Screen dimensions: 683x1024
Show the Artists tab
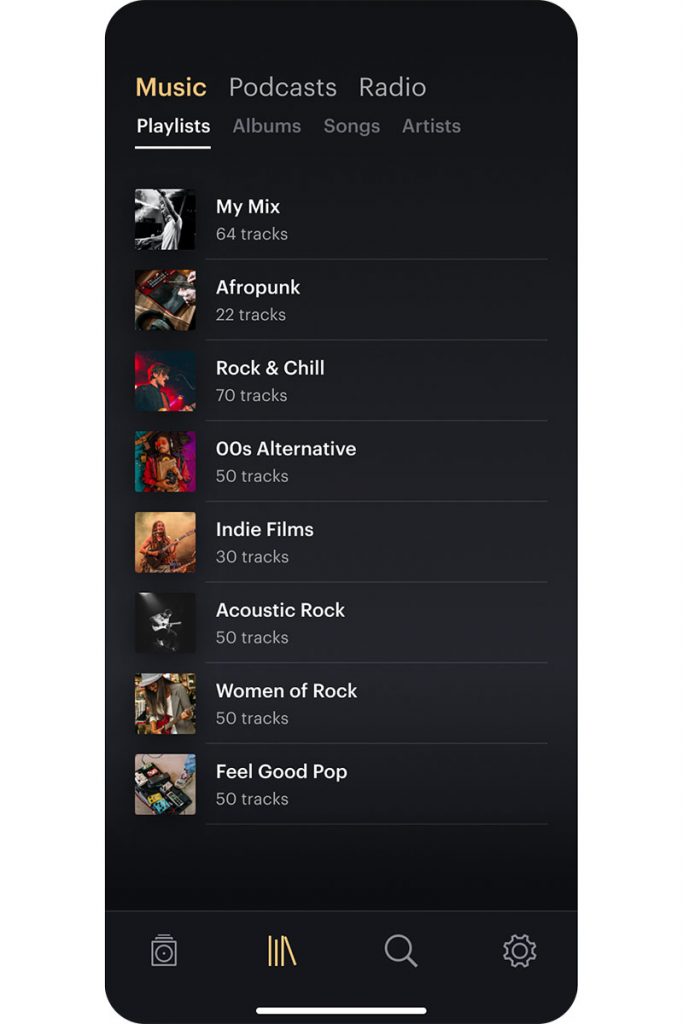pyautogui.click(x=431, y=126)
